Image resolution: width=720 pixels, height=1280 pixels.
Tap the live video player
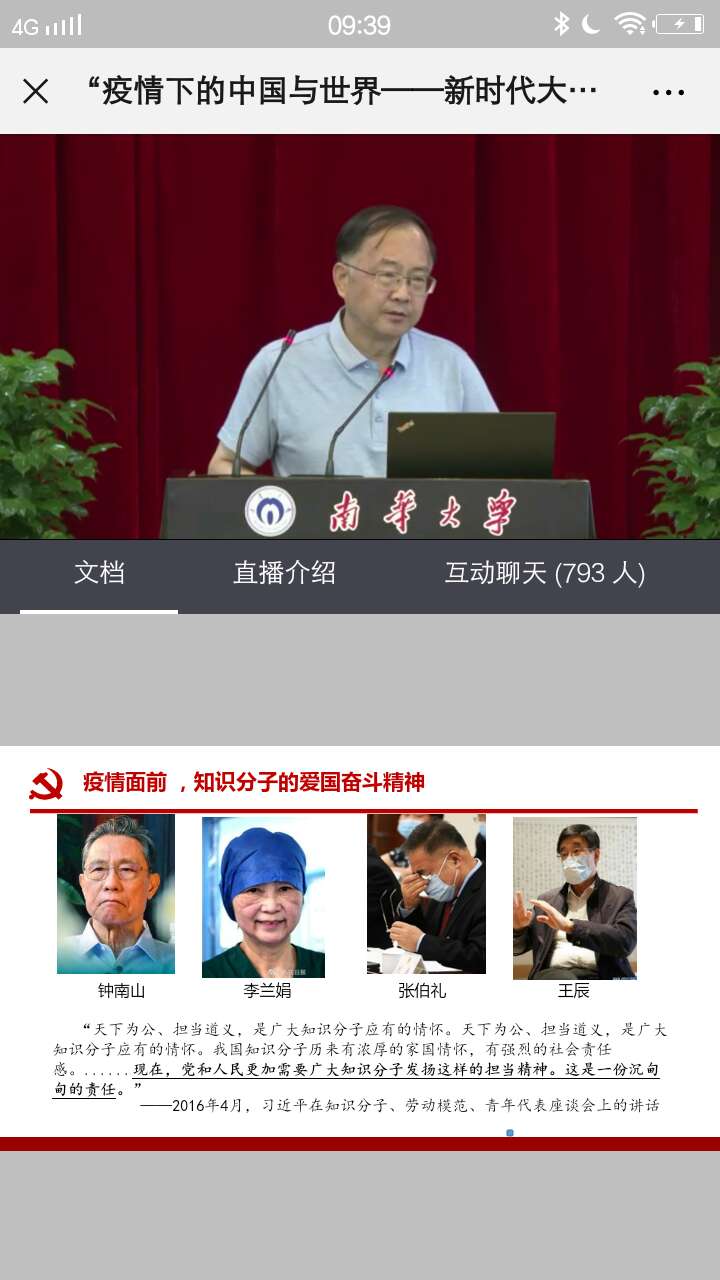pyautogui.click(x=360, y=337)
